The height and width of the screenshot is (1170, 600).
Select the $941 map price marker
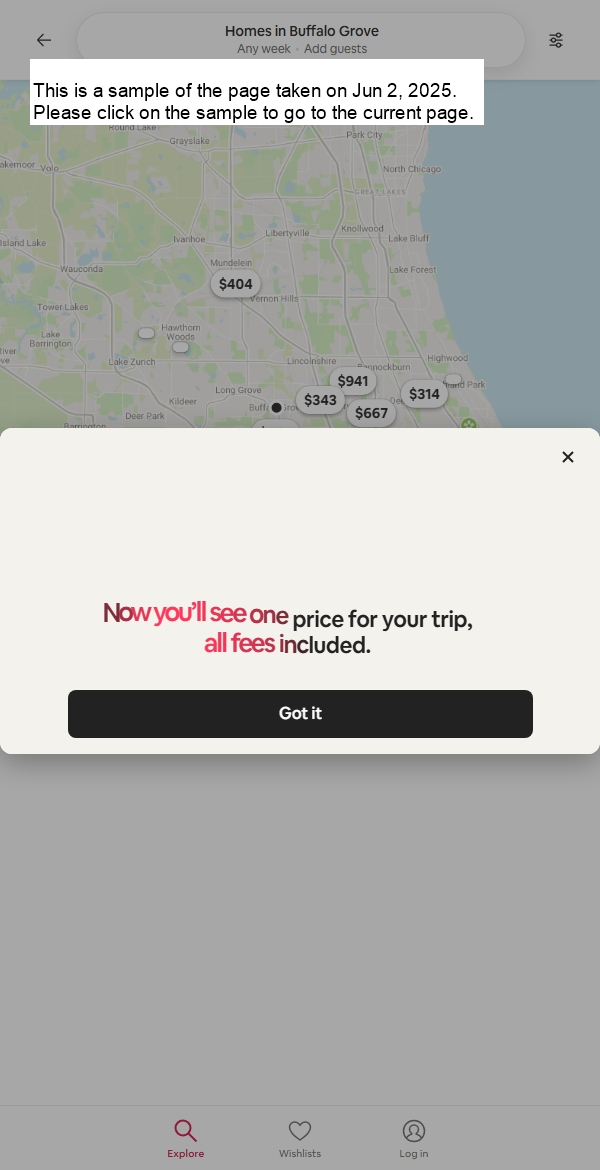(352, 381)
